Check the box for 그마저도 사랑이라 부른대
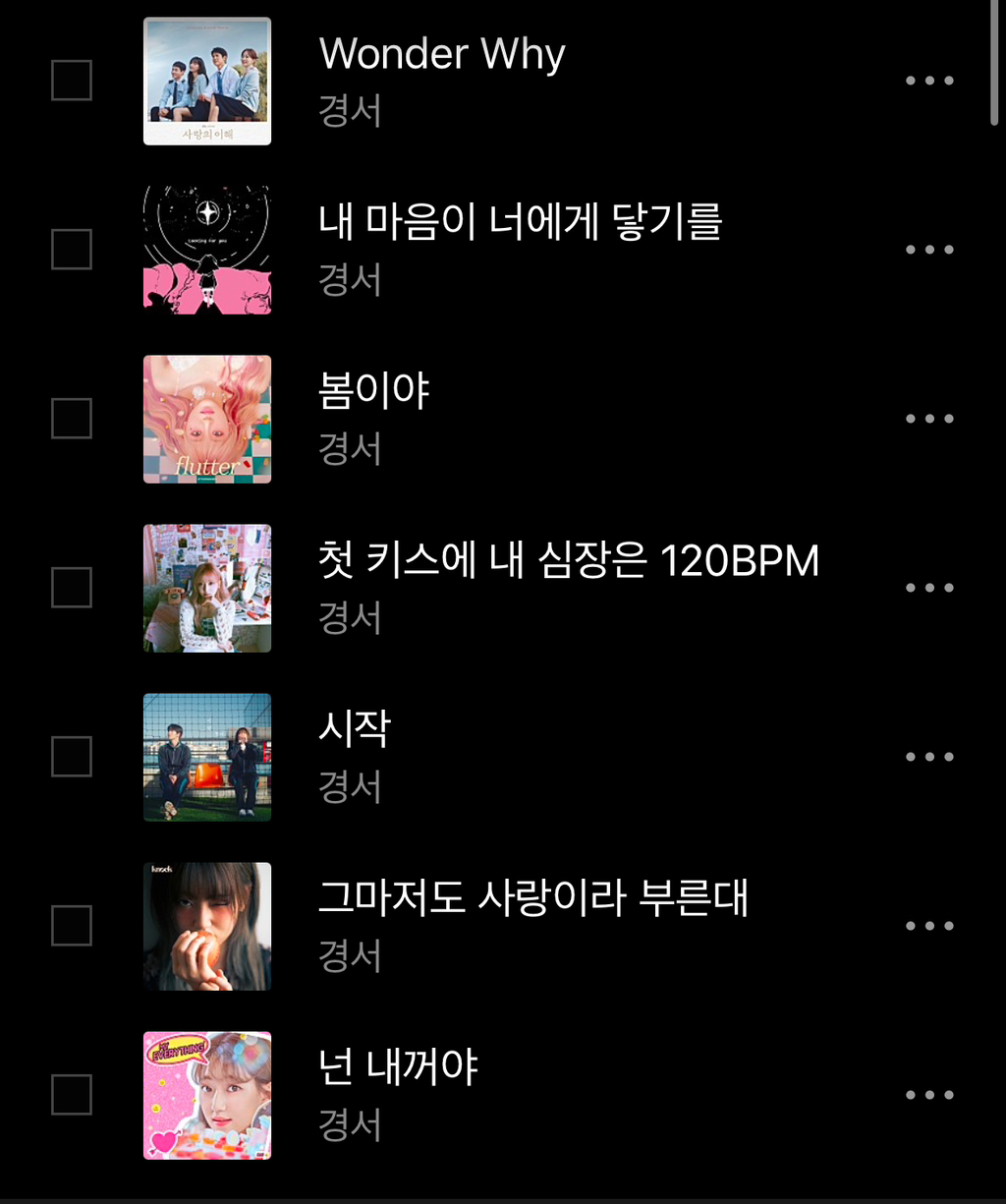This screenshot has width=1006, height=1204. [72, 926]
